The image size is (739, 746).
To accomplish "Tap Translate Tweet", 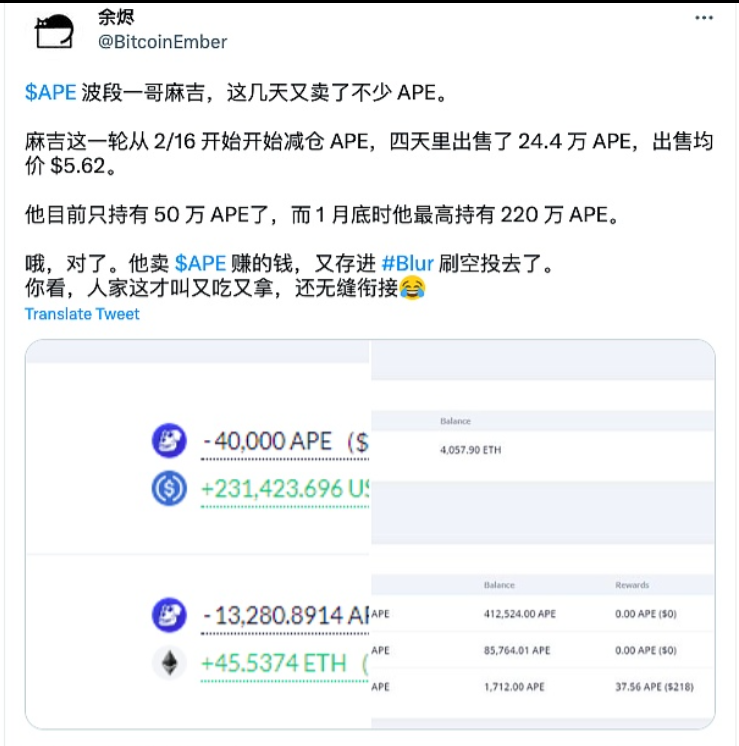I will pos(82,314).
